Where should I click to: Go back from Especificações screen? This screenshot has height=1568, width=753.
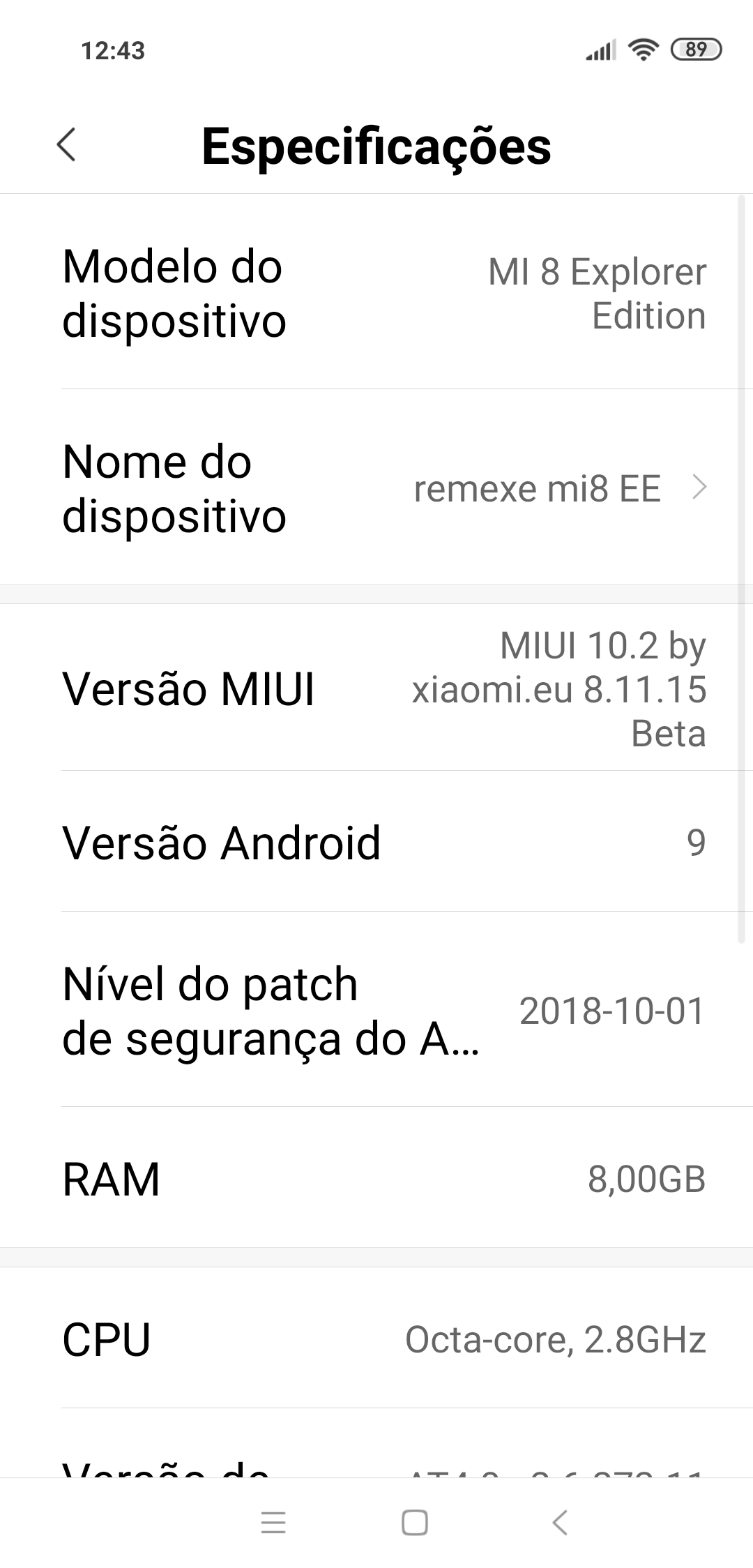pos(67,145)
